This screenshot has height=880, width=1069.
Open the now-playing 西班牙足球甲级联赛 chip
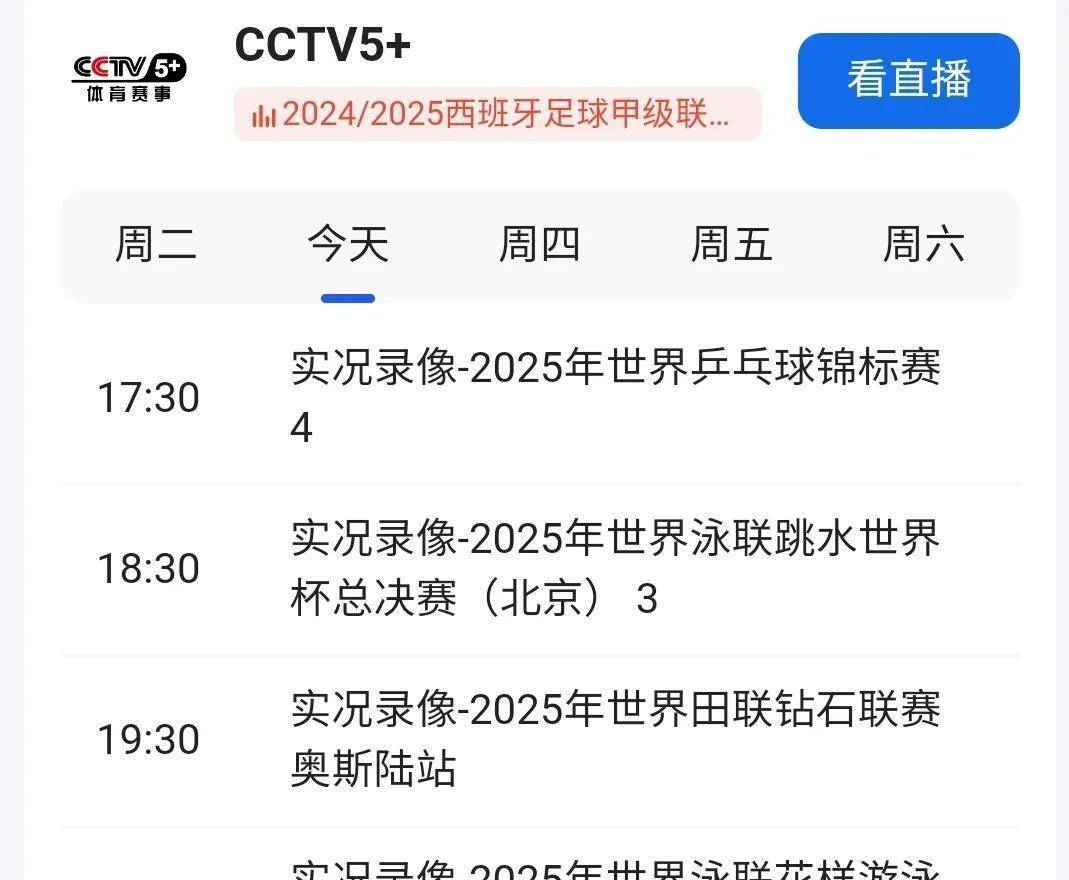(x=497, y=114)
